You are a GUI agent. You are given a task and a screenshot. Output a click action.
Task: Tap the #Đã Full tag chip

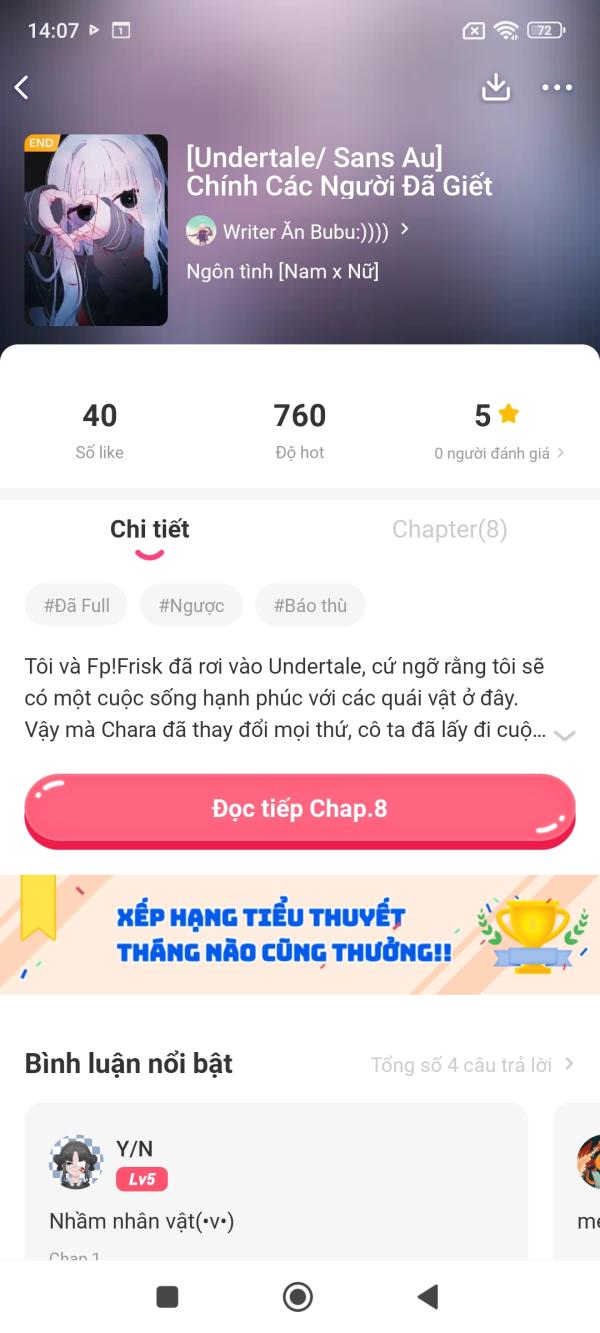coord(77,605)
